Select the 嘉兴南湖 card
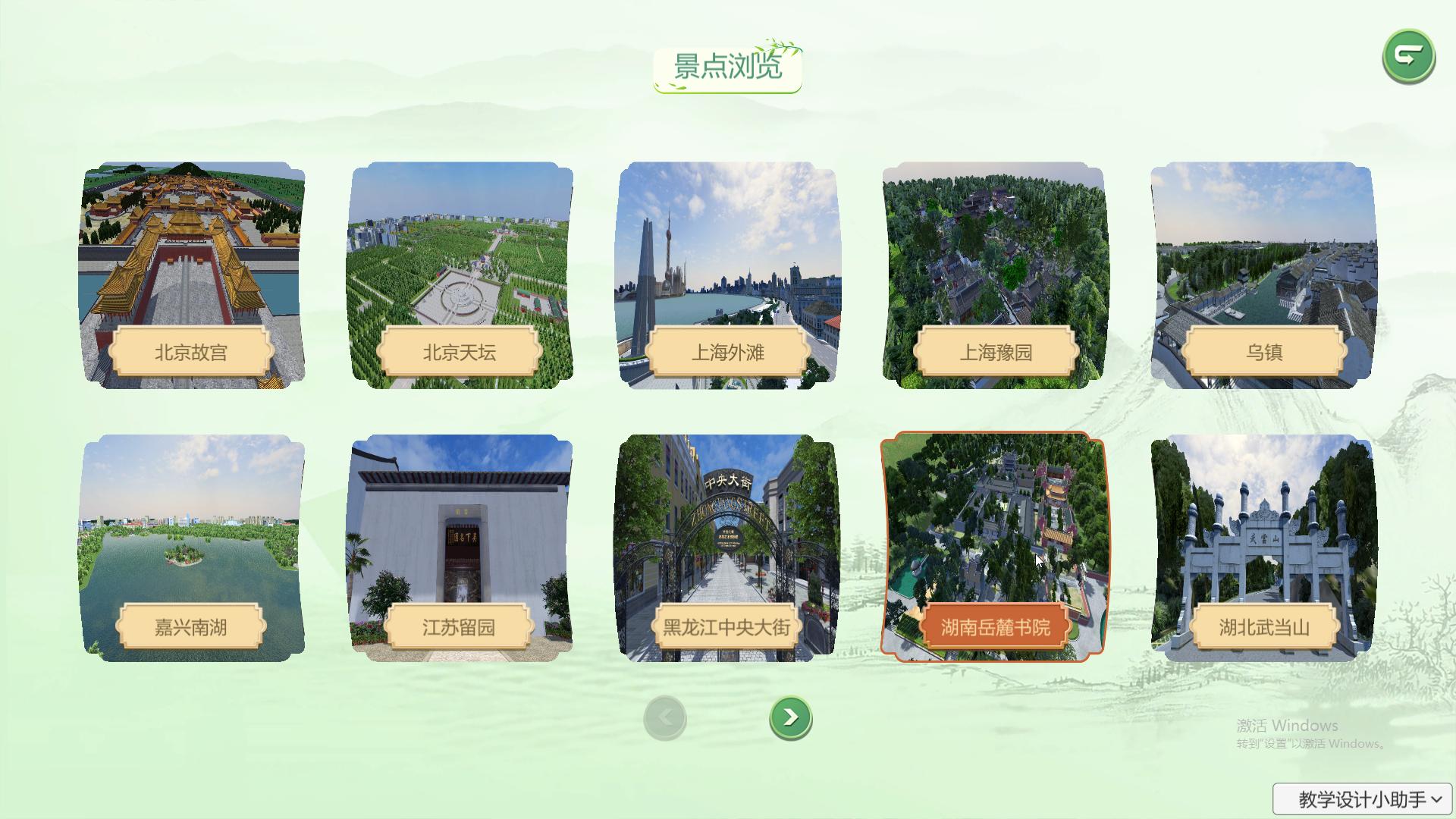 [x=192, y=548]
